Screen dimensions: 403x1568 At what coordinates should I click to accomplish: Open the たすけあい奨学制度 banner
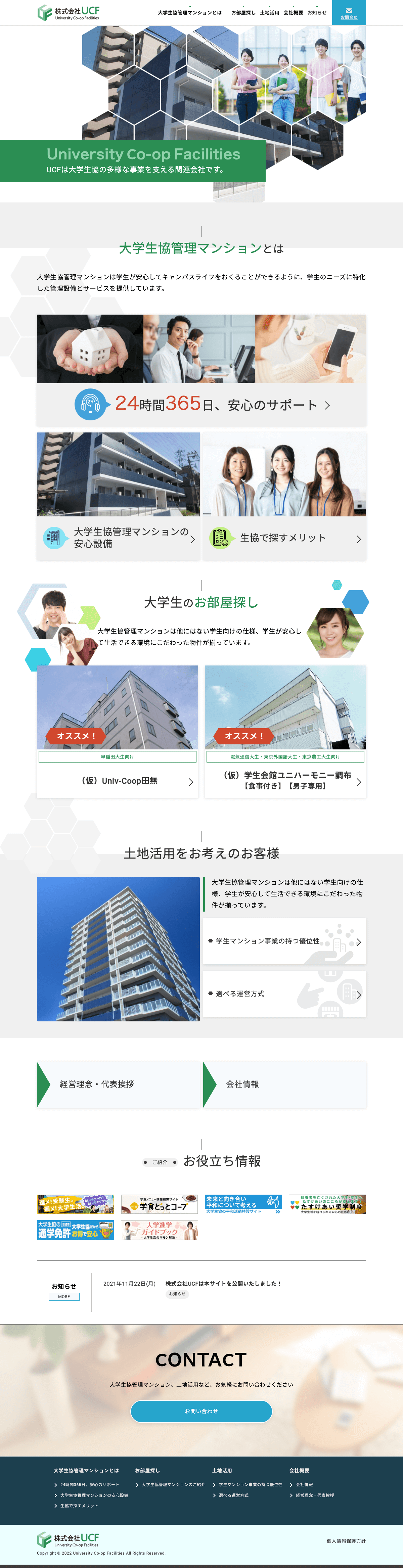(327, 1203)
